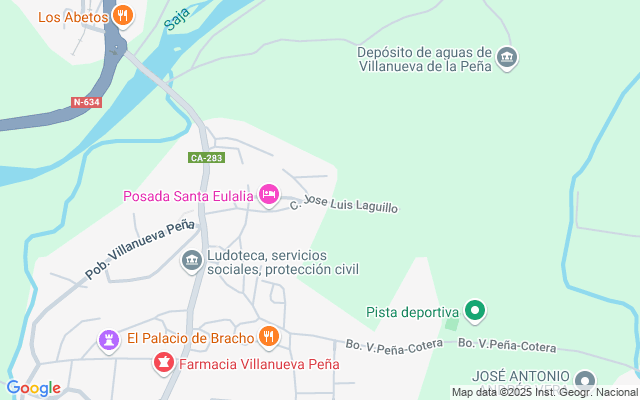Open the Los Abetos restaurant marker
The width and height of the screenshot is (640, 400).
[x=122, y=15]
